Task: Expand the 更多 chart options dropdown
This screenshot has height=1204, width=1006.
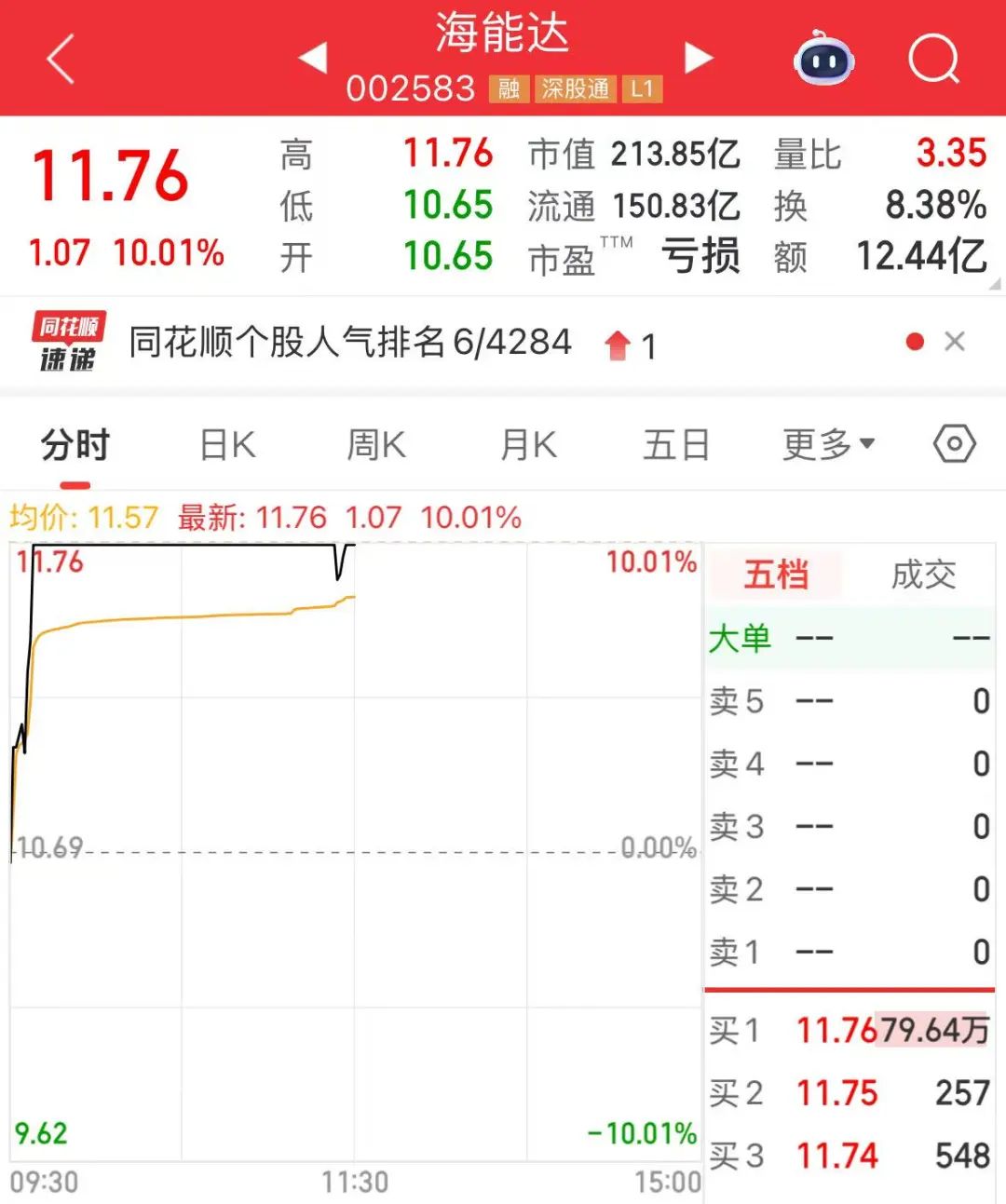Action: [x=828, y=445]
